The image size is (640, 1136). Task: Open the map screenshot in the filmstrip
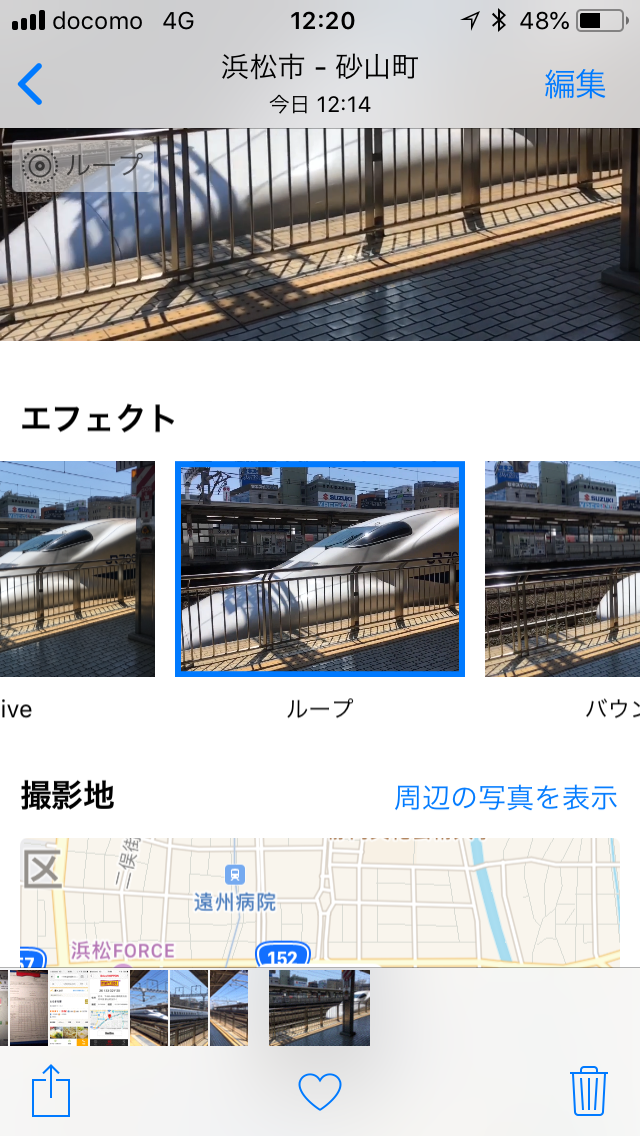109,1008
